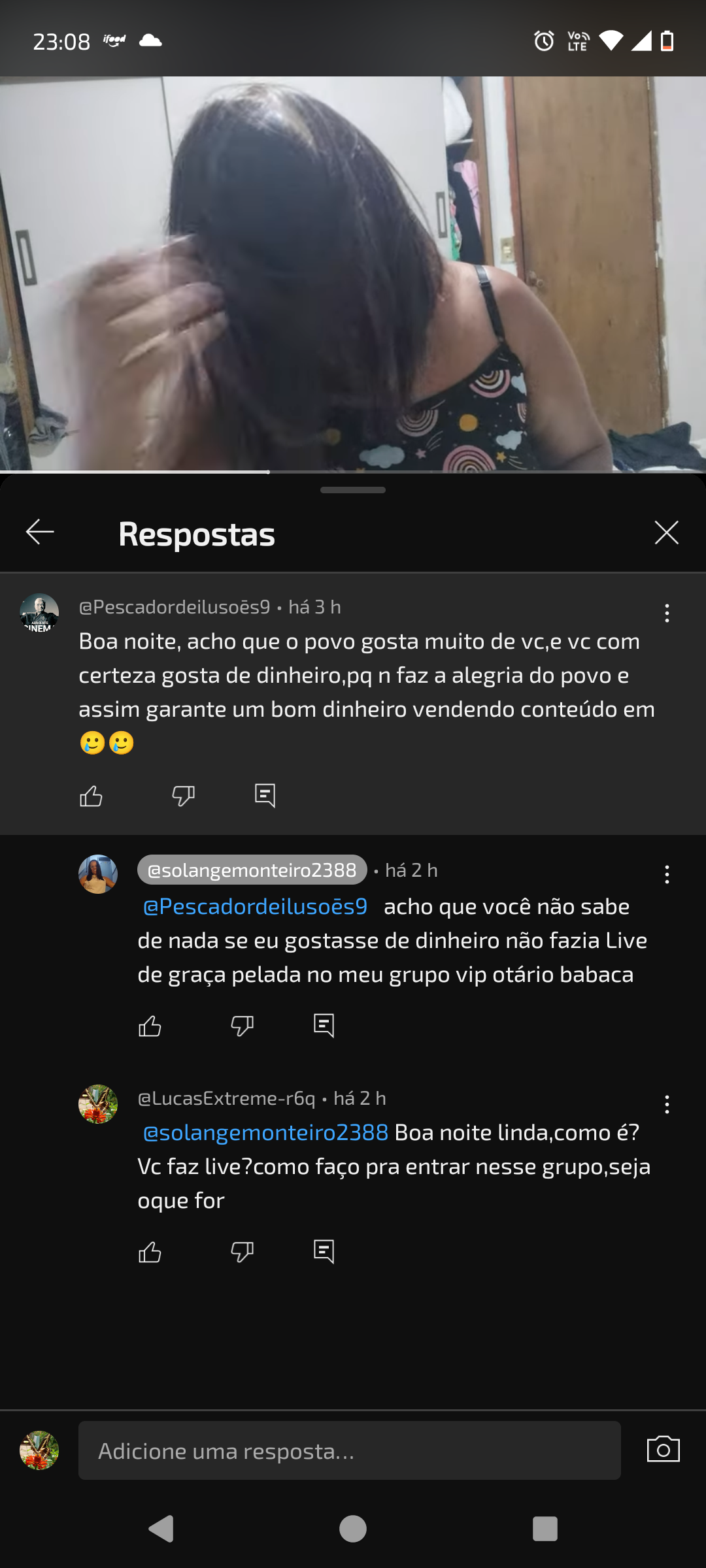706x1568 pixels.
Task: Like the reply from @solangemonteiro2388
Action: coord(150,1026)
